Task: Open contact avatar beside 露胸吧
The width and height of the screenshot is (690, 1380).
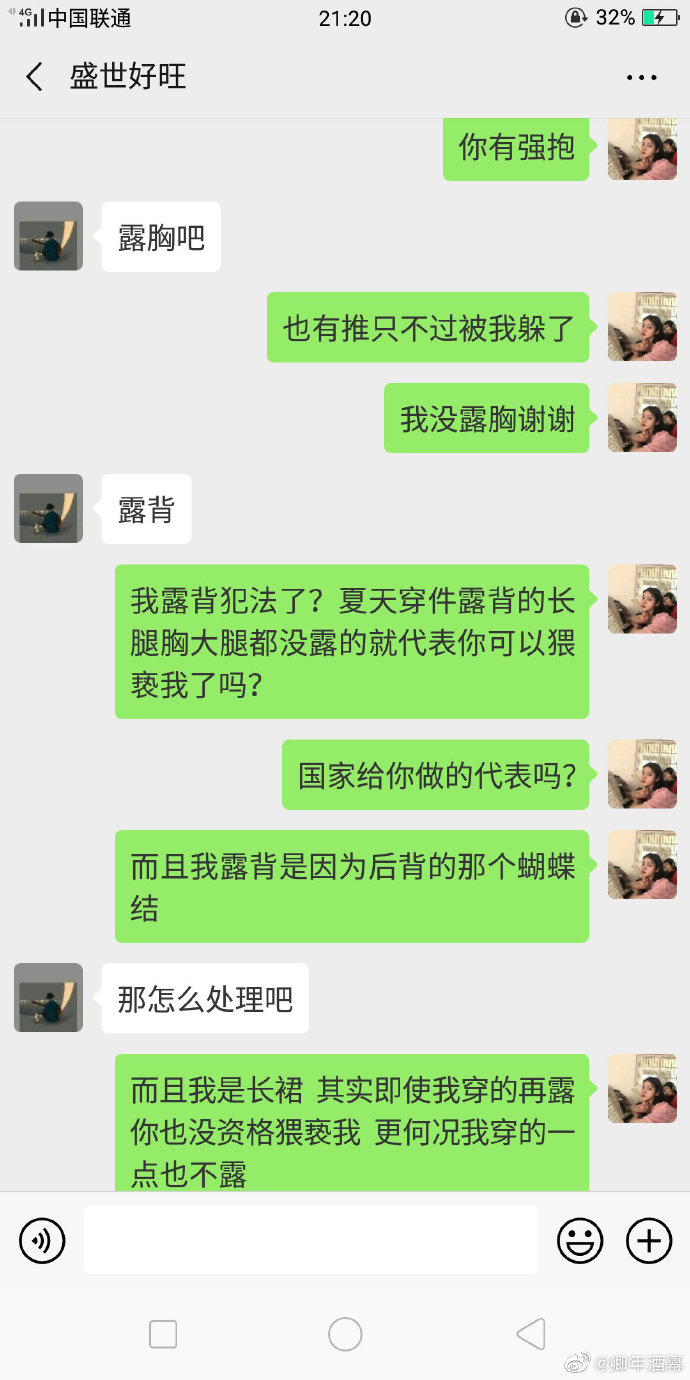Action: point(48,237)
